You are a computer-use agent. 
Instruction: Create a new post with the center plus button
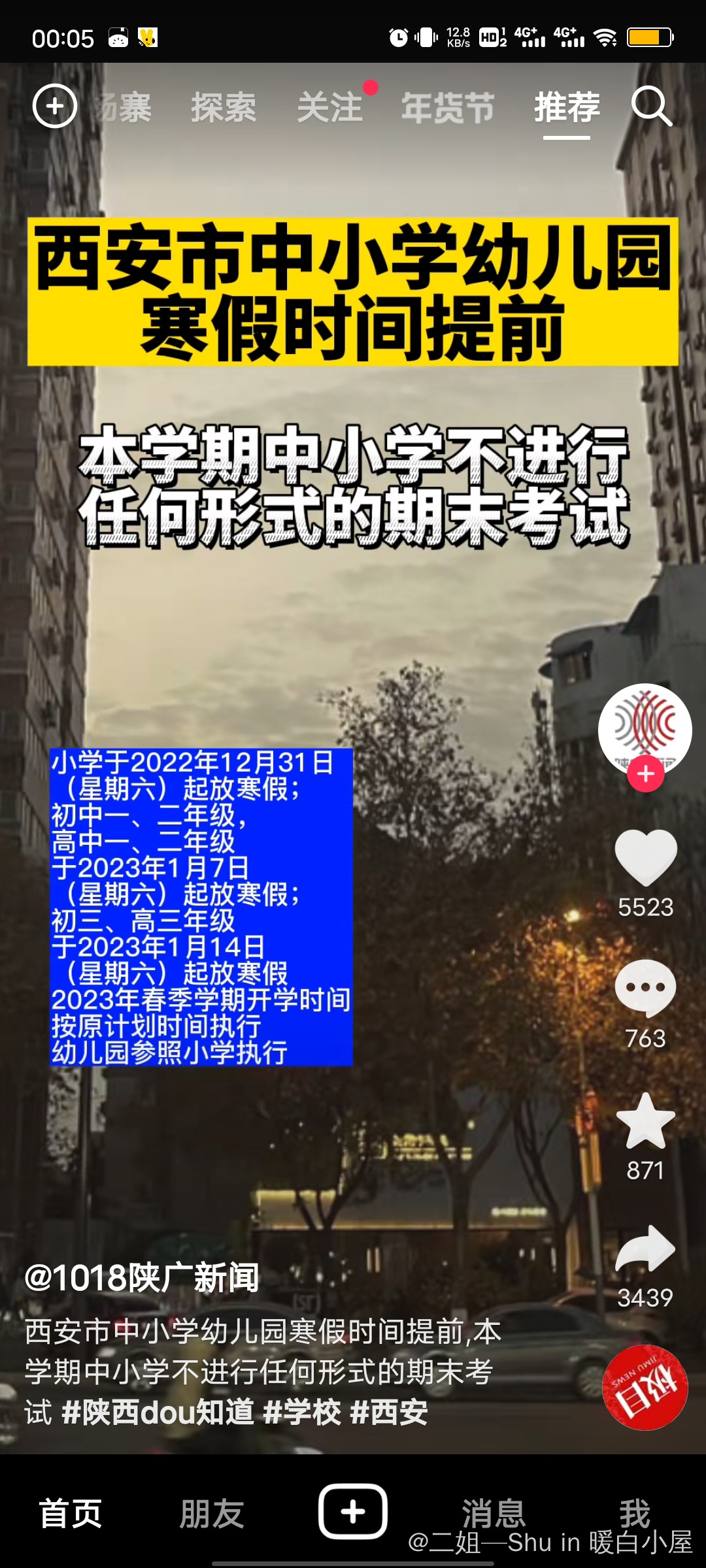pyautogui.click(x=353, y=1512)
